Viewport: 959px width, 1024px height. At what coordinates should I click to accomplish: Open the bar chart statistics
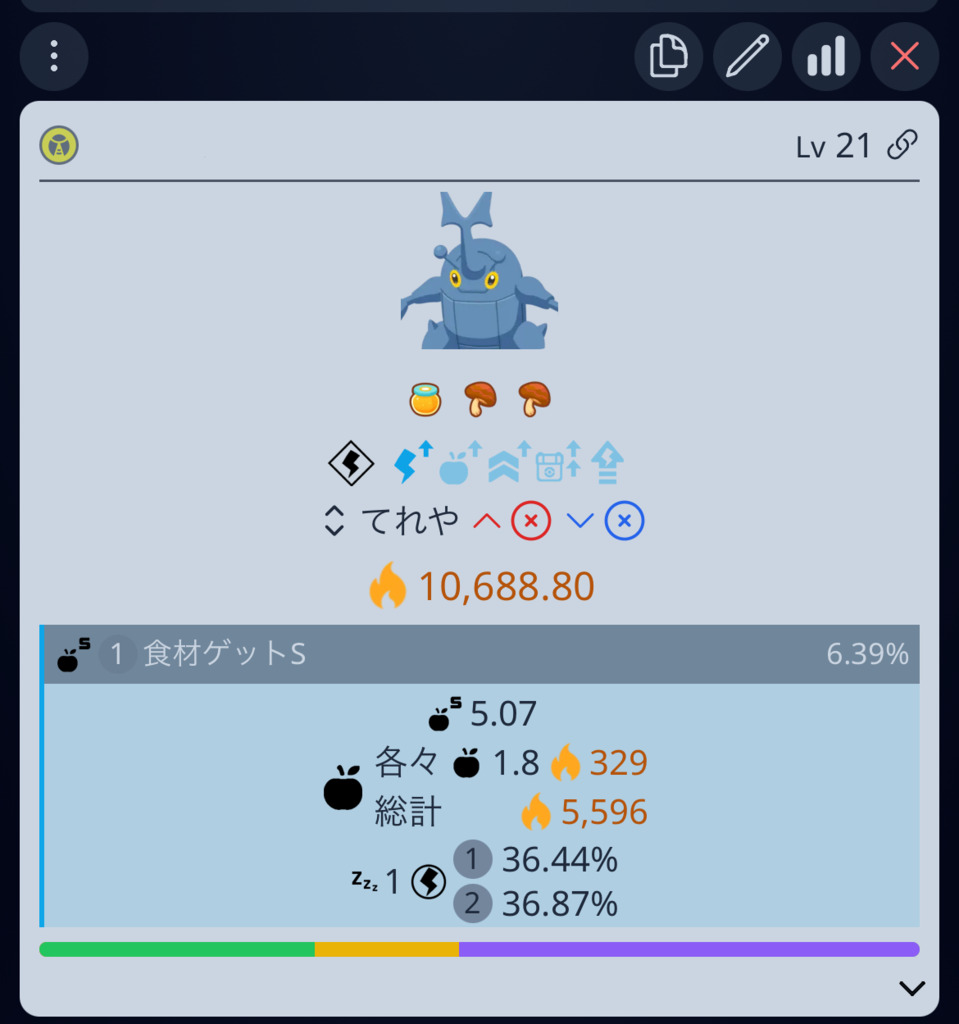click(x=826, y=56)
